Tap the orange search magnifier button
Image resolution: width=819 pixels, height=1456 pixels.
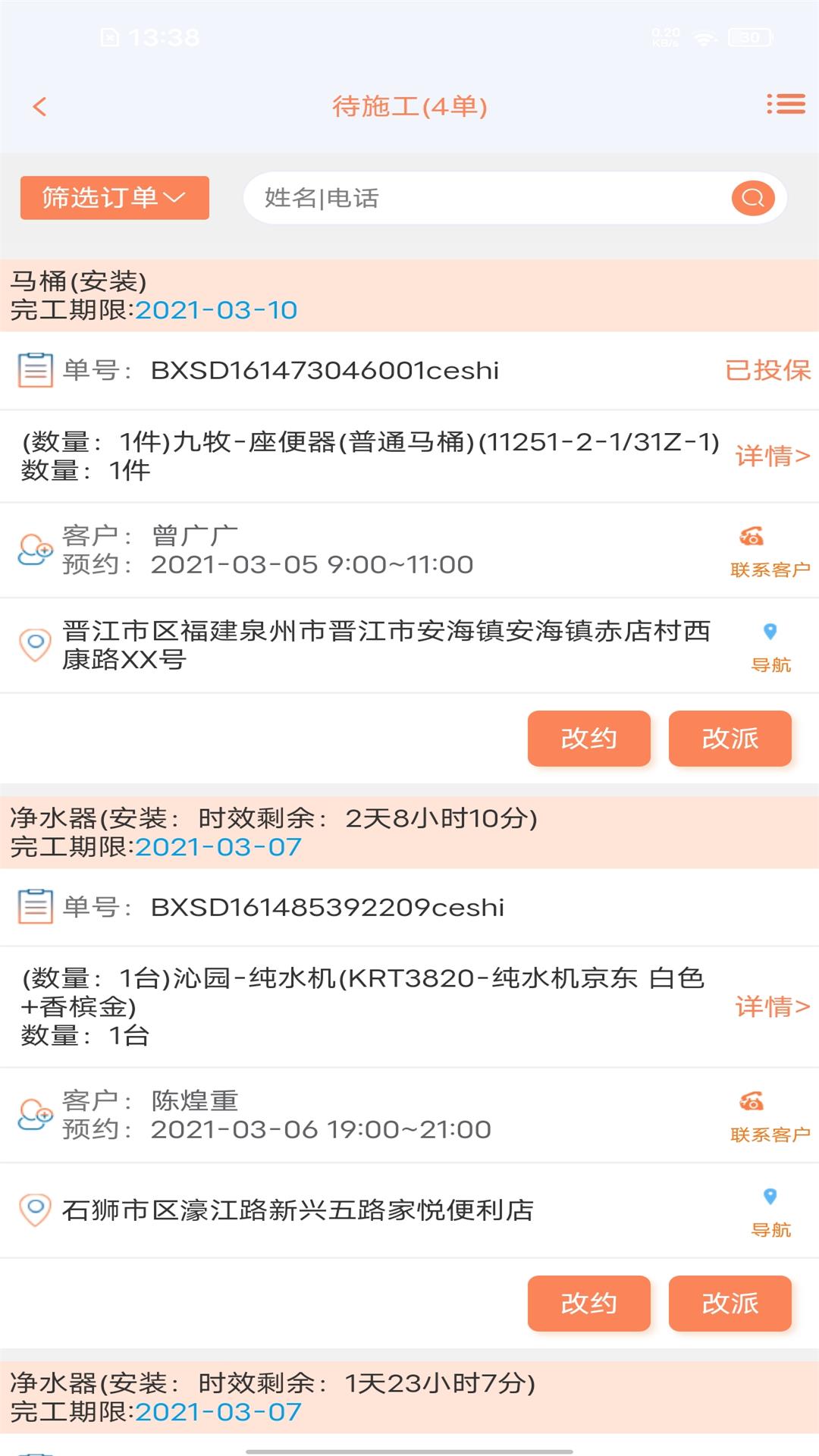tap(752, 198)
